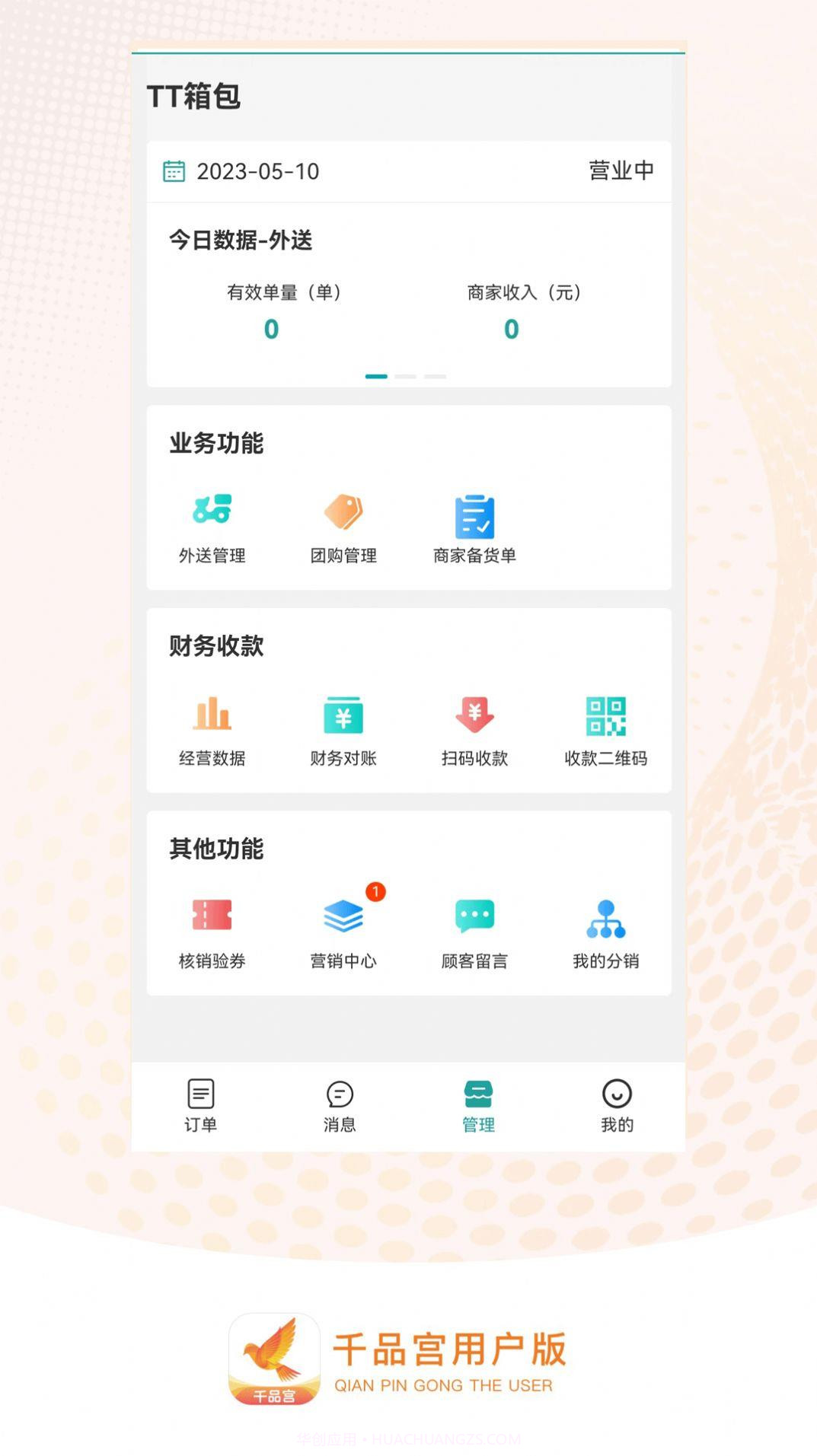817x1456 pixels.
Task: Tap the 有效单量 zero count value
Action: [x=271, y=330]
